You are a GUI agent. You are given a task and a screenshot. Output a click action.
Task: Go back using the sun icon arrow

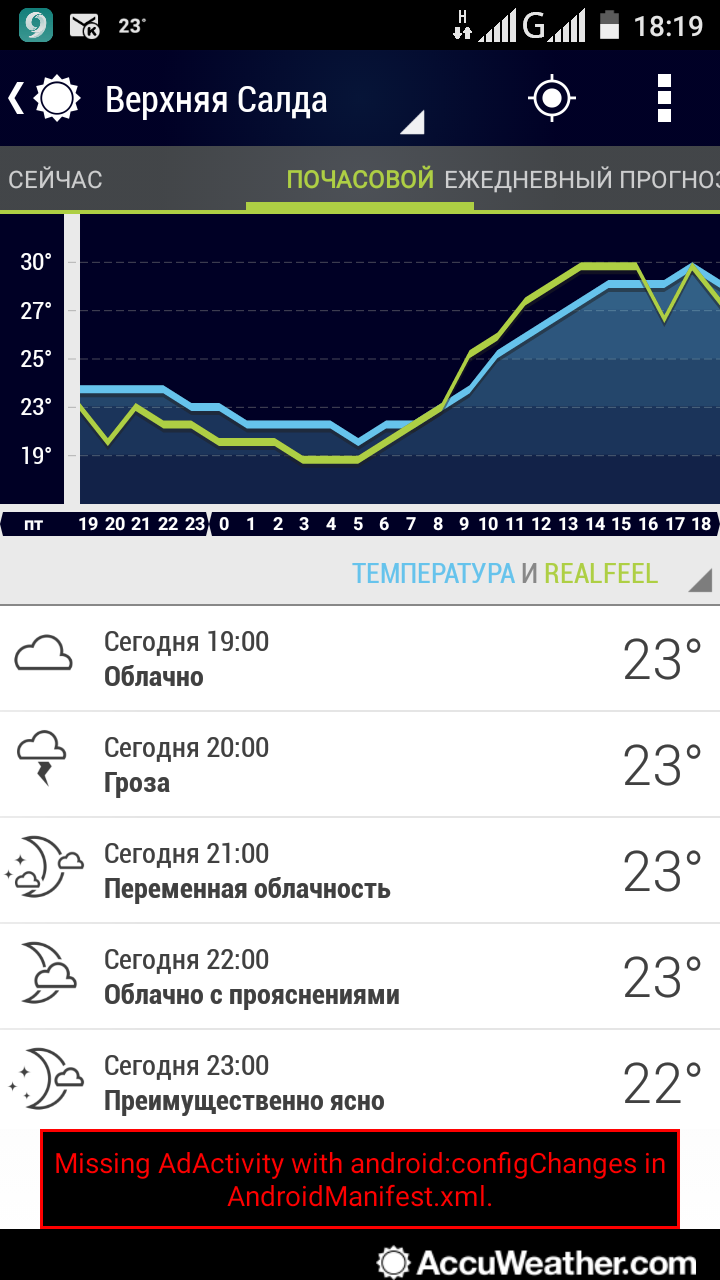tap(44, 99)
